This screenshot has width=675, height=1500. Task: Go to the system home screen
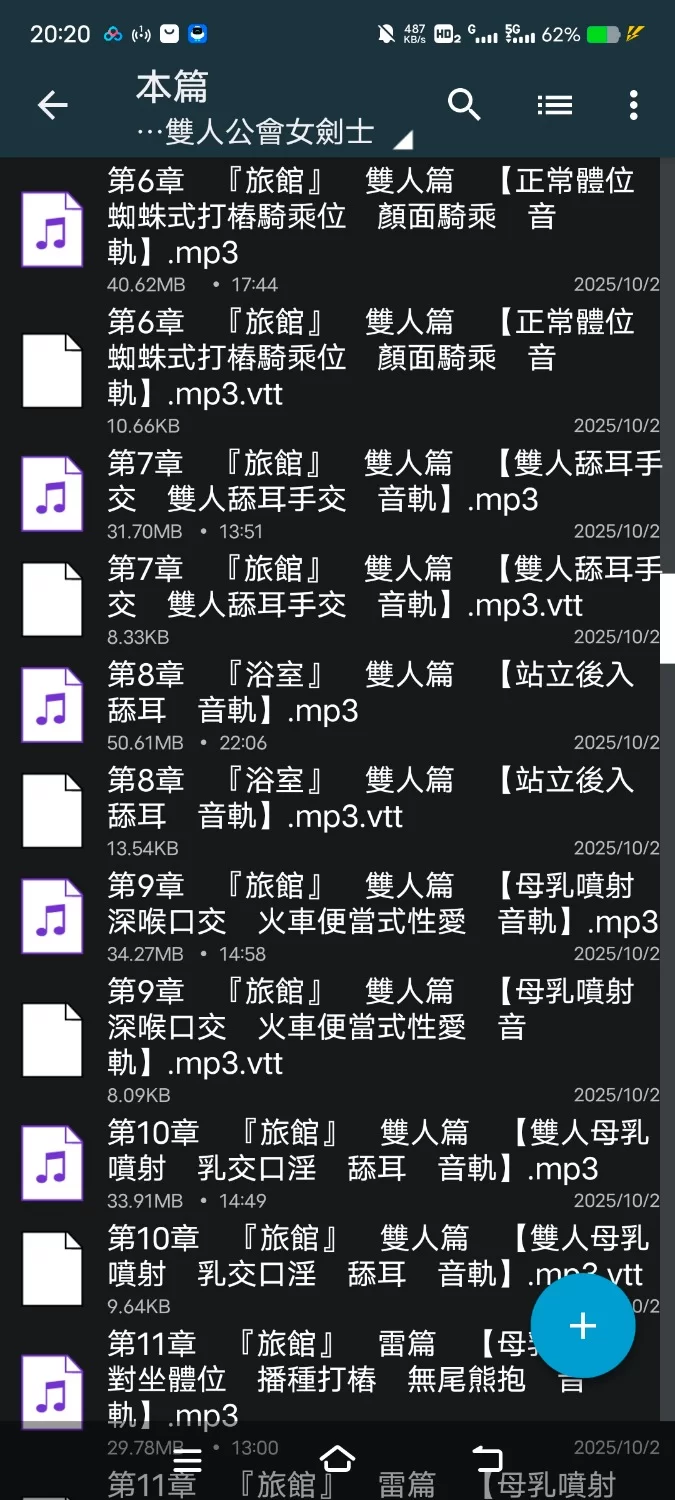pos(337,1460)
